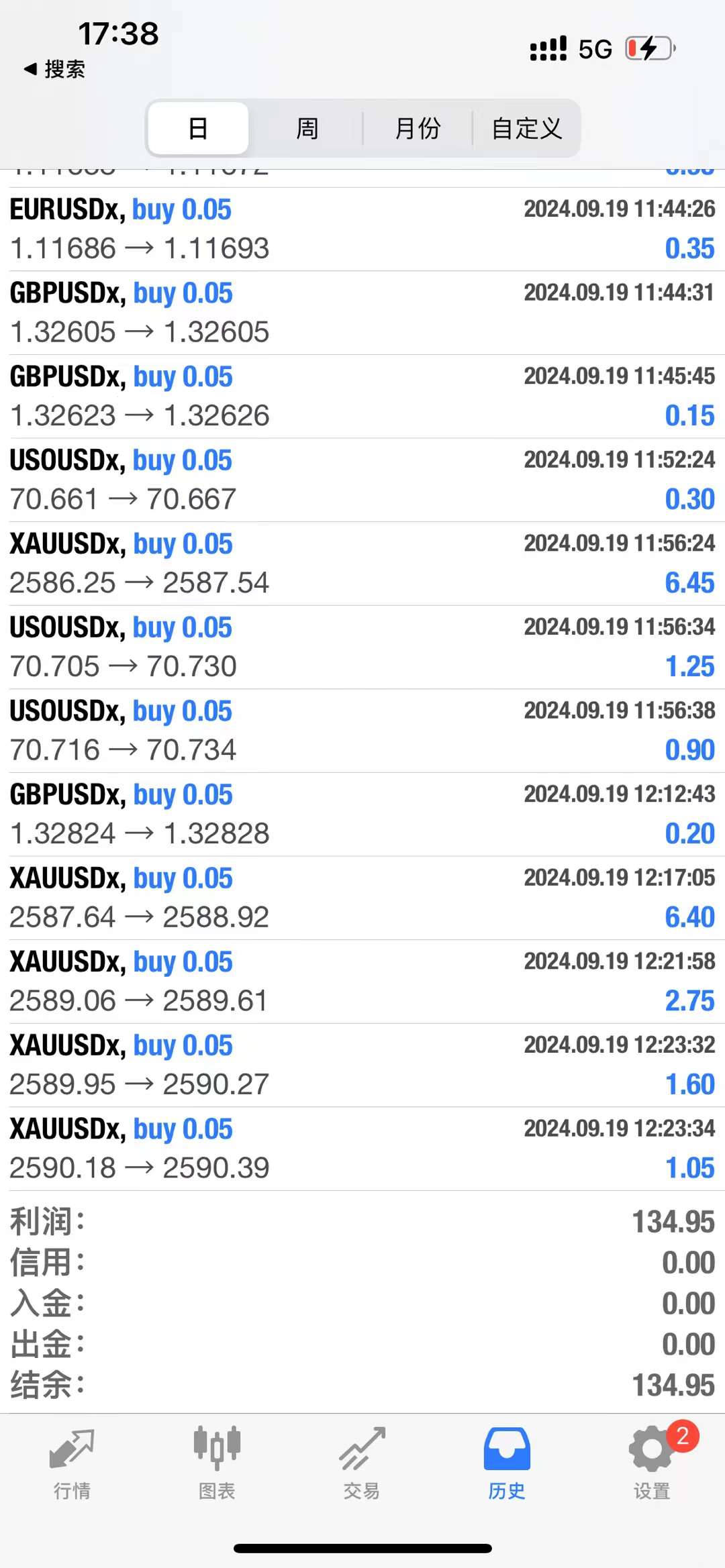Switch to the 周 (week) period tab
The image size is (725, 1568).
coord(307,128)
